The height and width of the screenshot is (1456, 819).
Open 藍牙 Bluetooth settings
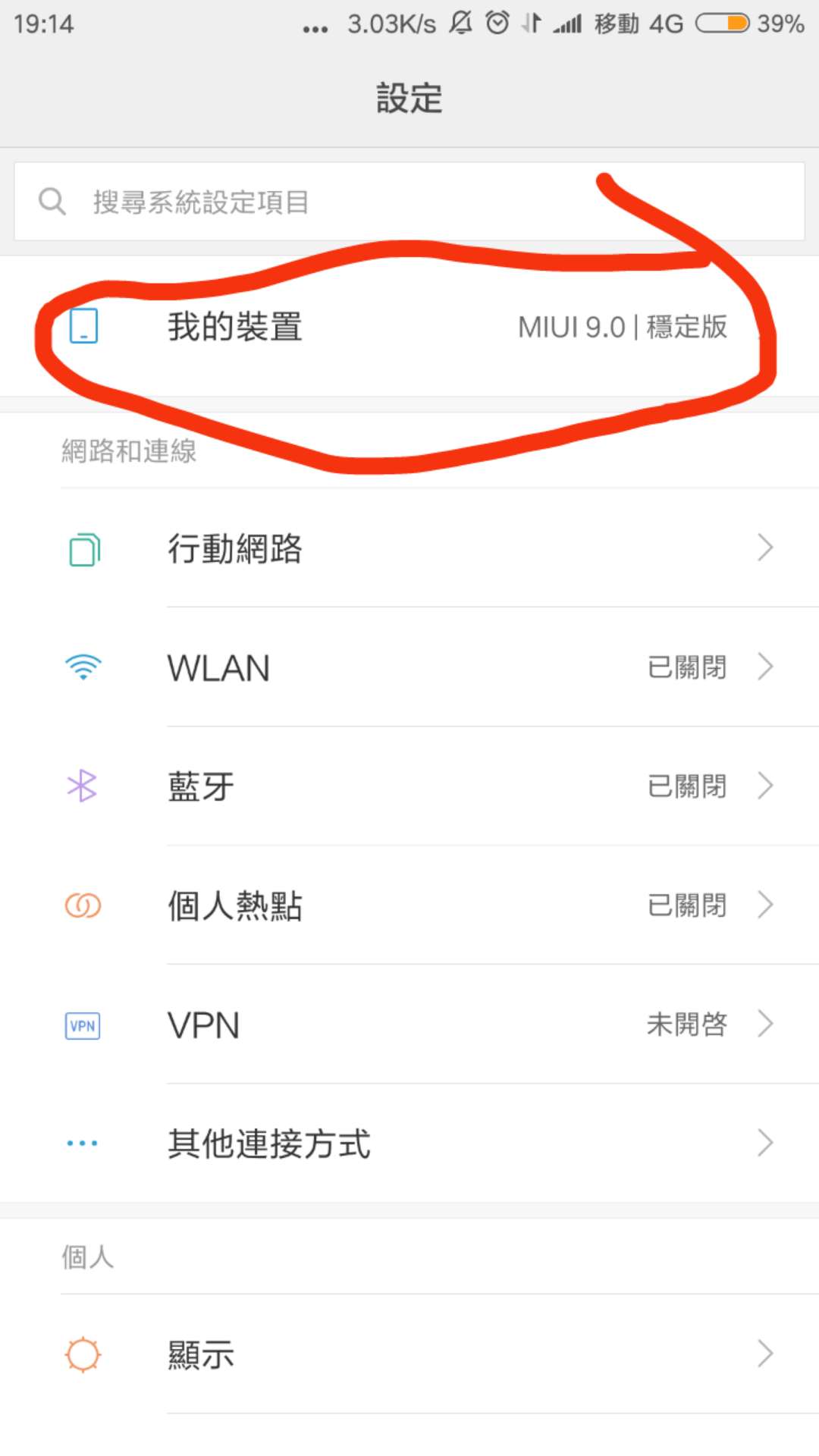pos(409,786)
